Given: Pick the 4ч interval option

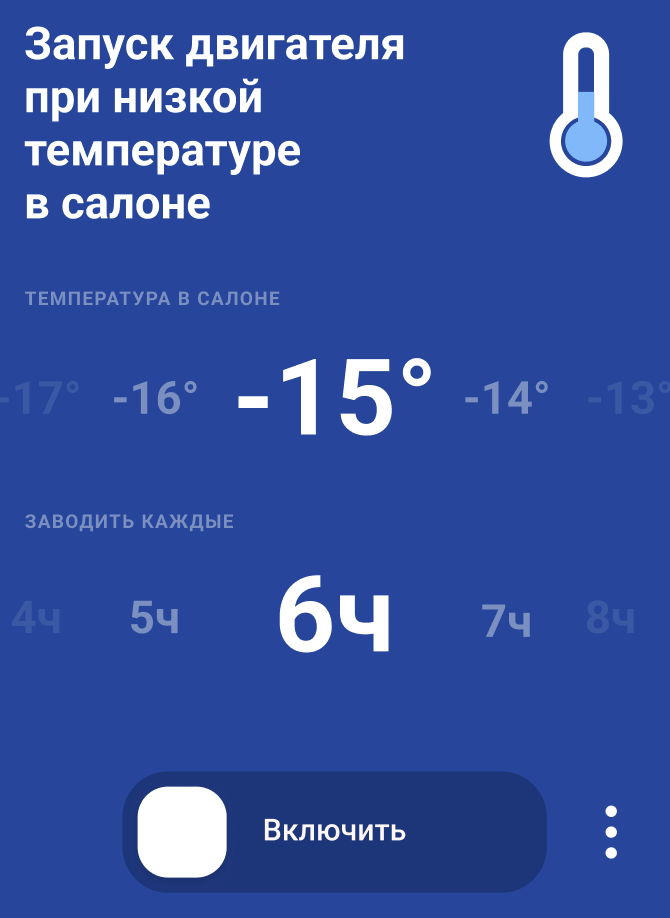Looking at the screenshot, I should pos(37,620).
